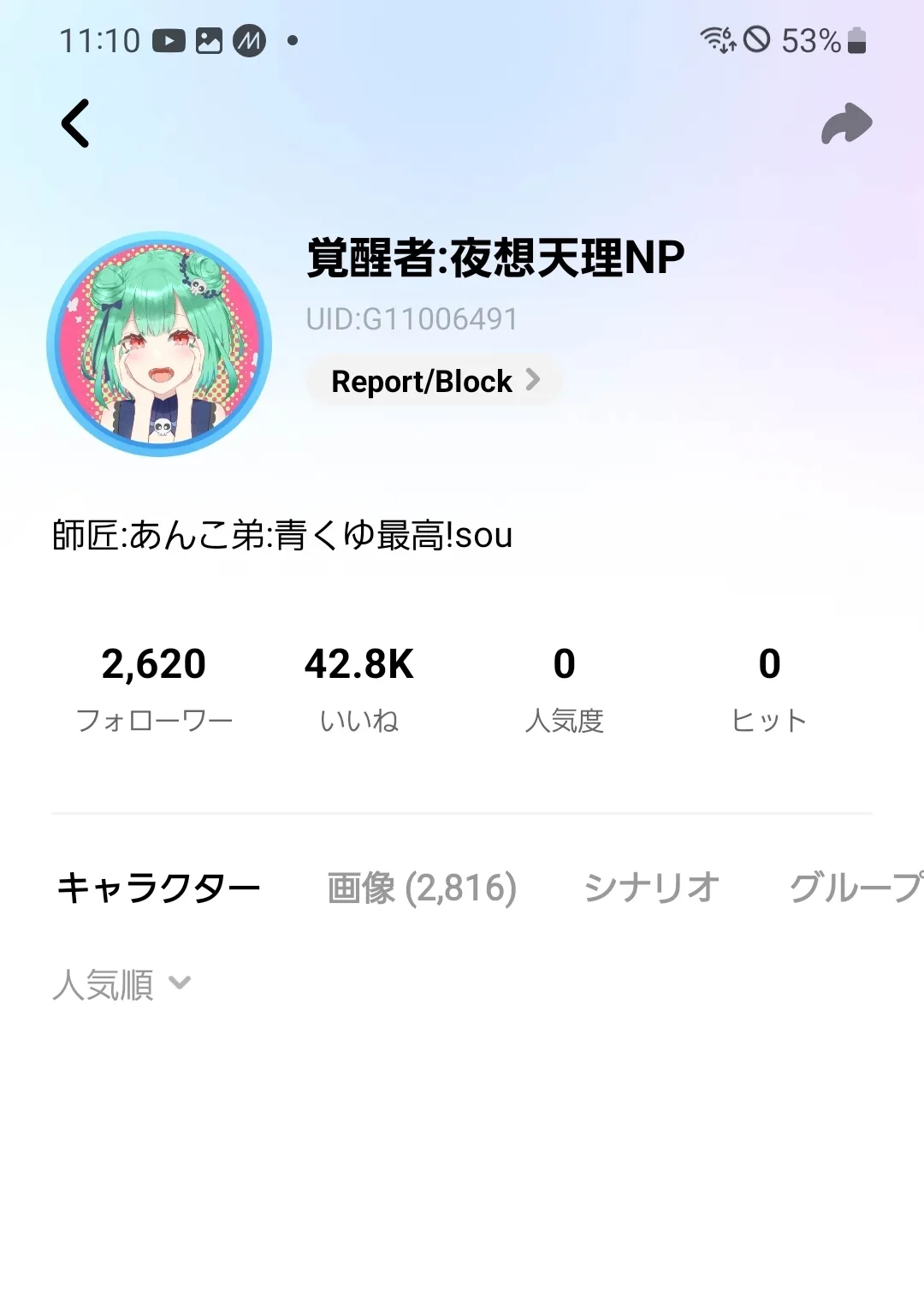
Task: Expand the Report/Block chevron
Action: pos(534,381)
